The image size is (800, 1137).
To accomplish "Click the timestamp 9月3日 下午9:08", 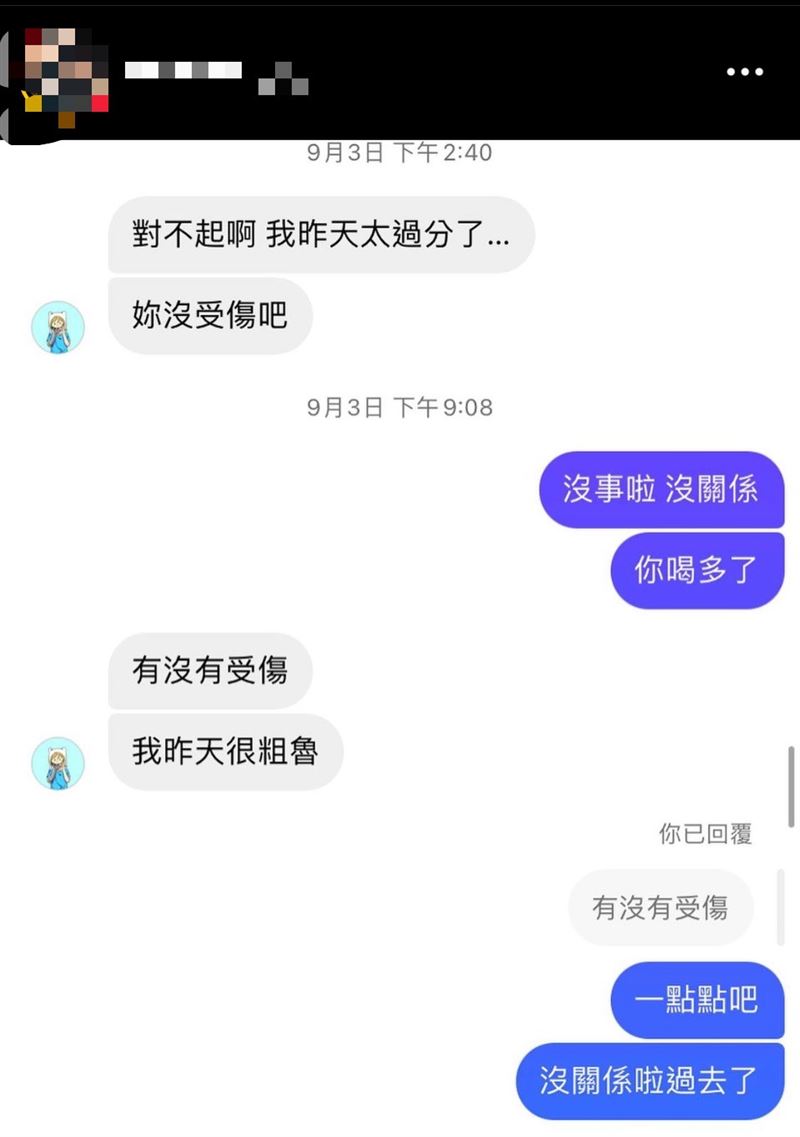I will pyautogui.click(x=399, y=406).
